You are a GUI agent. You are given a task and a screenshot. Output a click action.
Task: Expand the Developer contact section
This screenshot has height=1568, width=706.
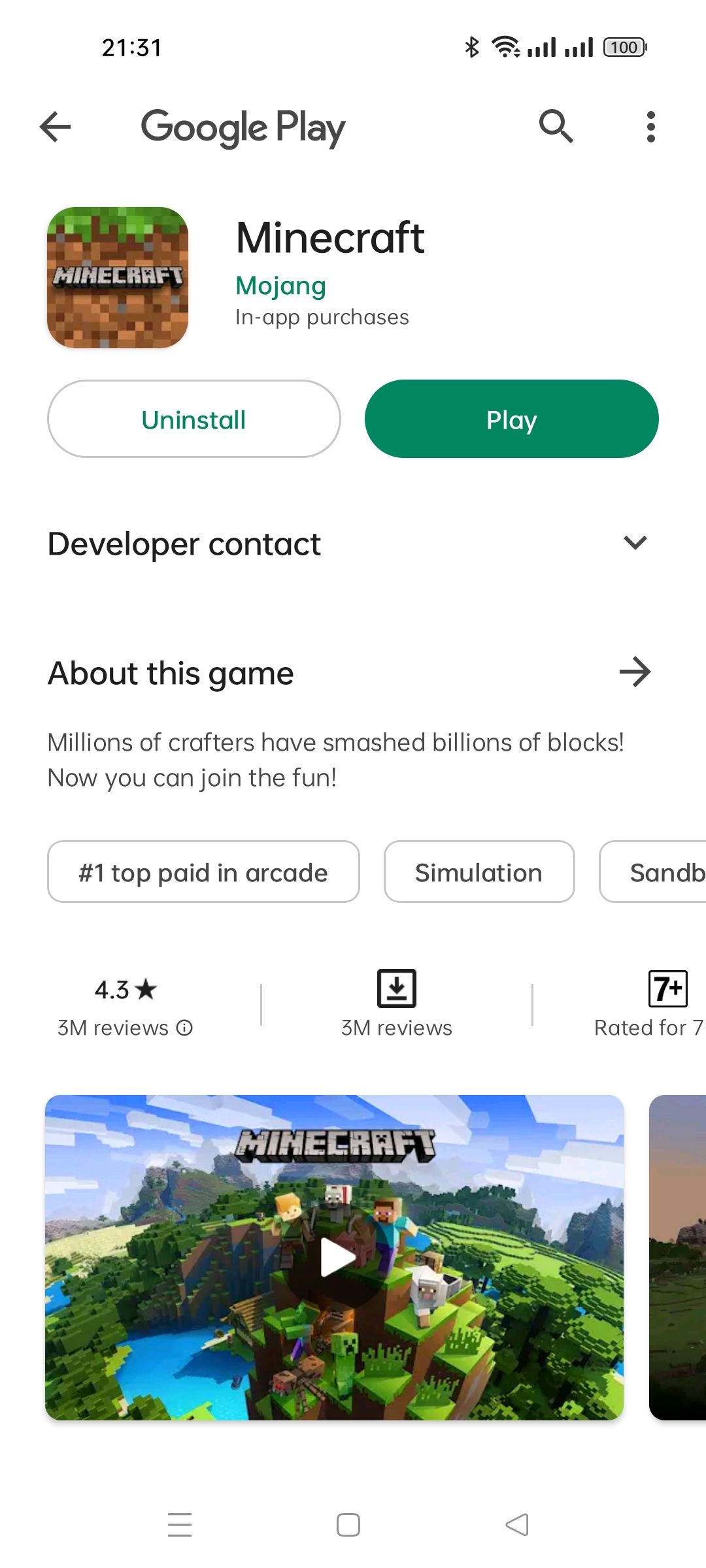pos(635,543)
